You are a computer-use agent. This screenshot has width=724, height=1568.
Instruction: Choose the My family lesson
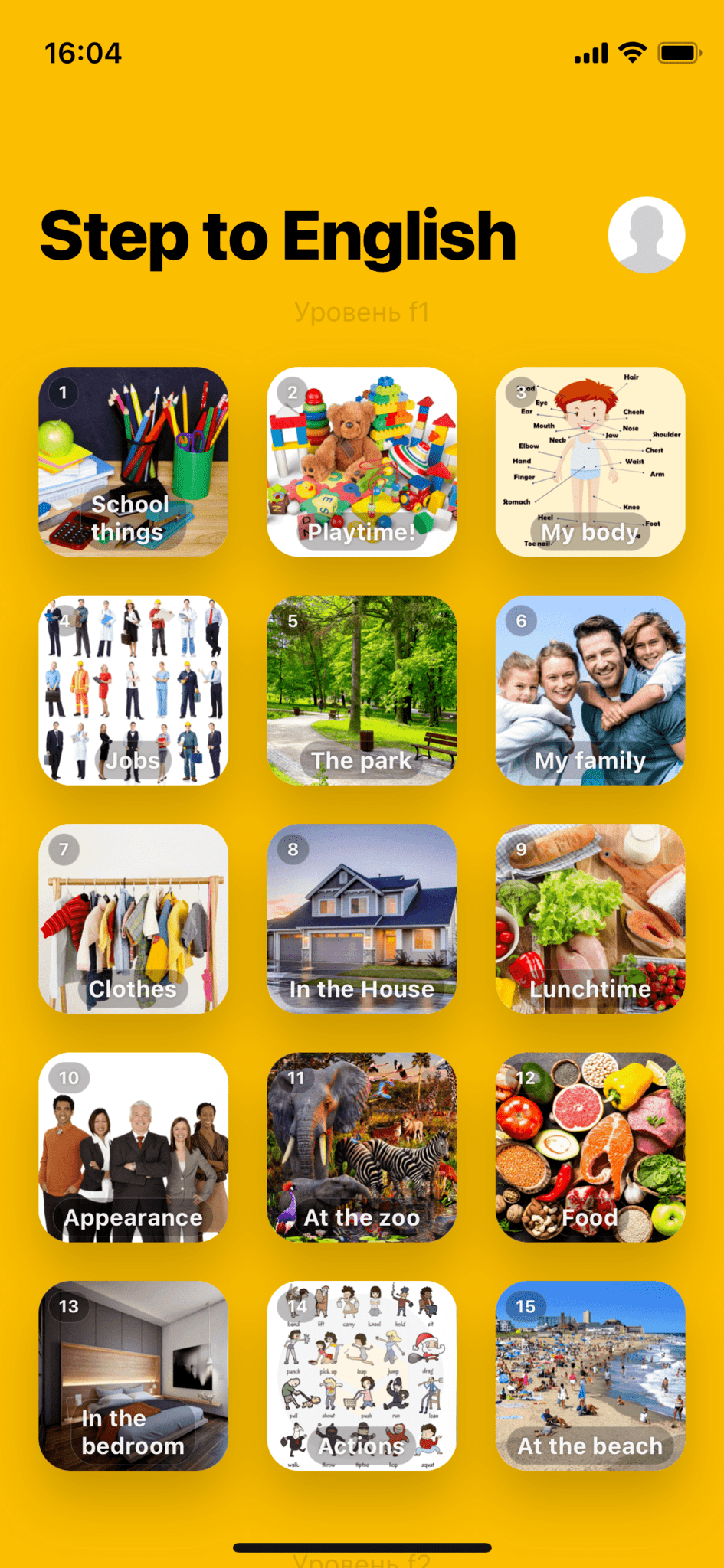(x=590, y=690)
